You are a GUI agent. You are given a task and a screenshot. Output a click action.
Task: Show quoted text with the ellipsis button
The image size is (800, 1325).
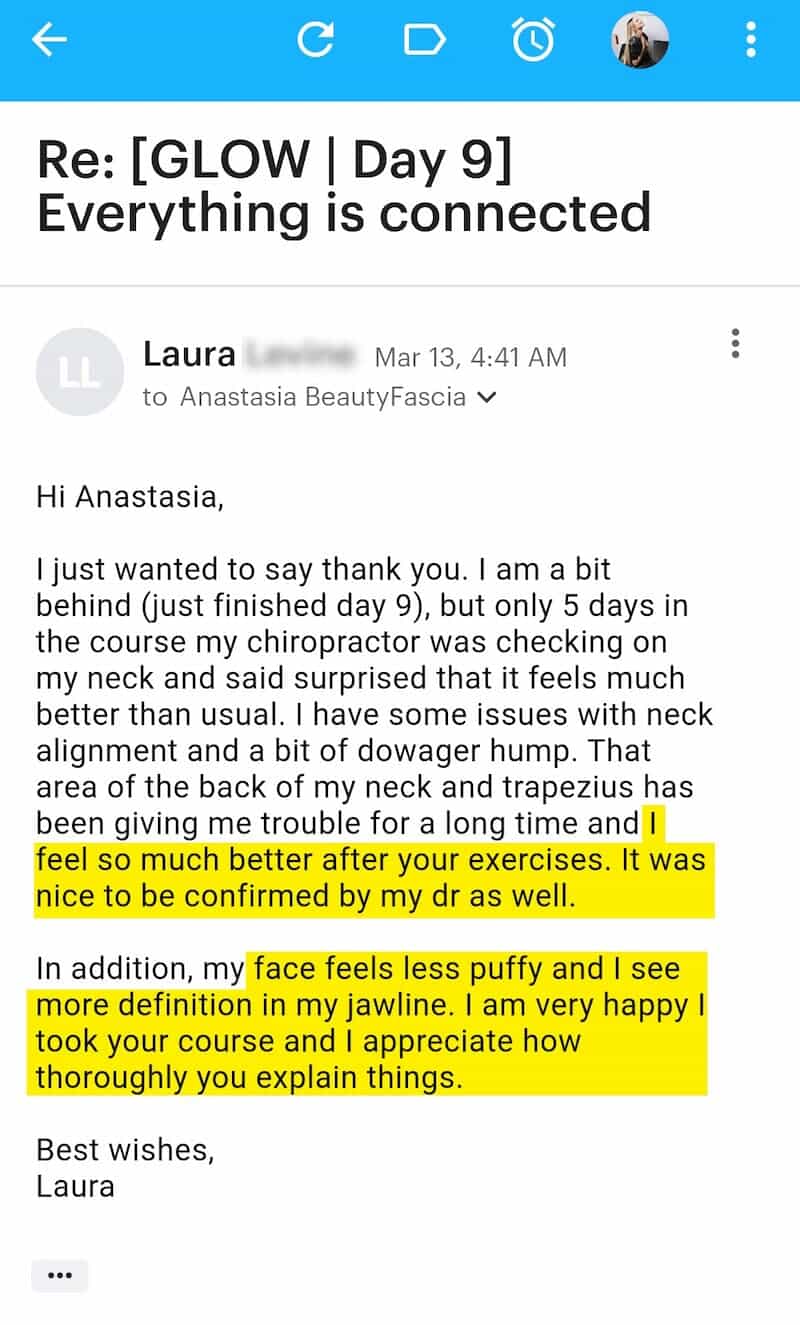[60, 1275]
